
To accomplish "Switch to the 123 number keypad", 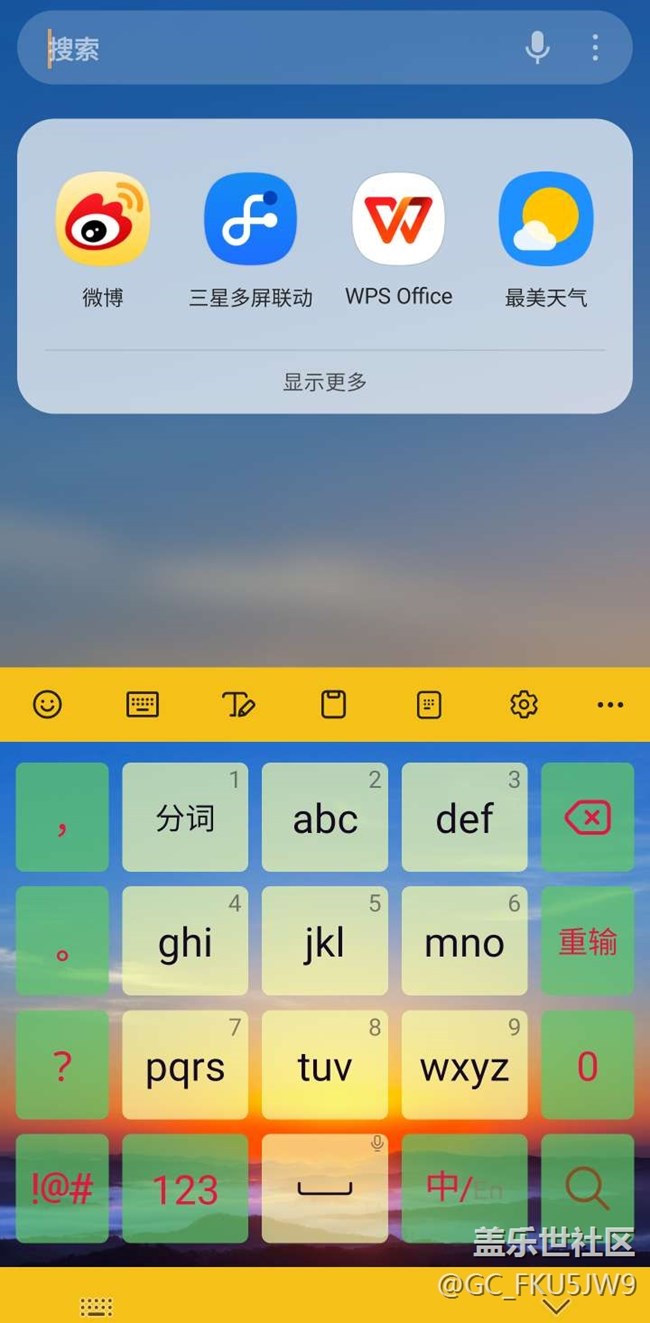I will (185, 1188).
